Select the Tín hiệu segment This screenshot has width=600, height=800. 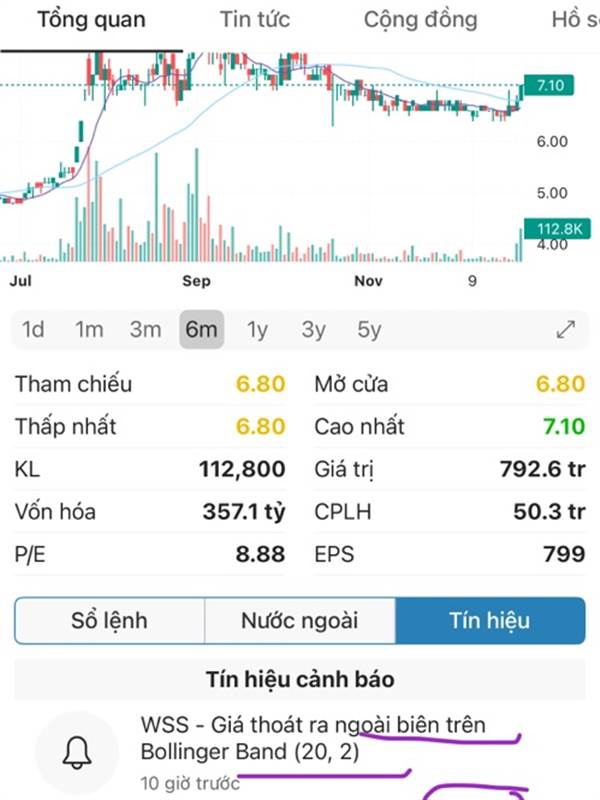coord(489,621)
